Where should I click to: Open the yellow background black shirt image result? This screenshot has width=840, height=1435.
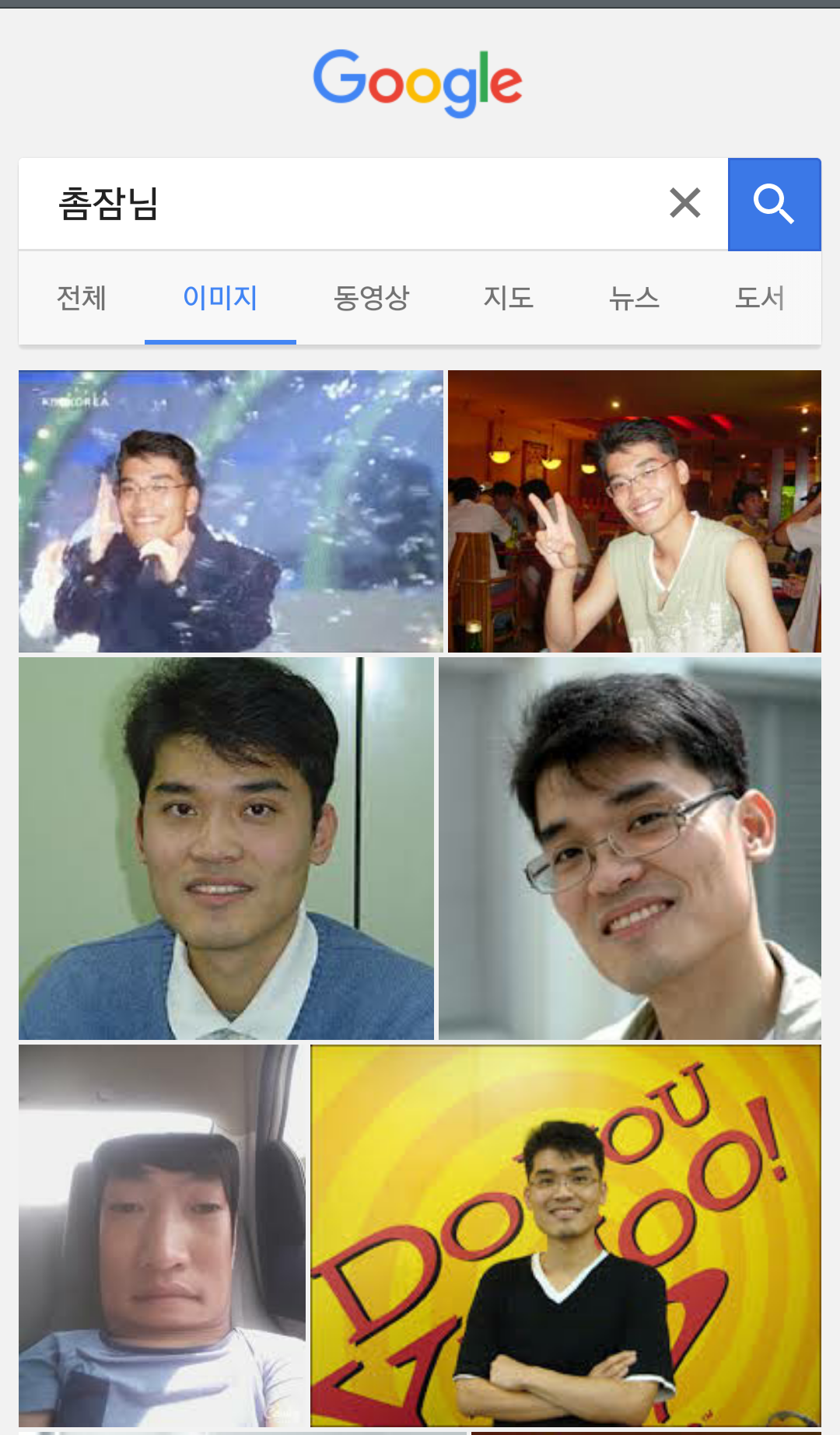(565, 1235)
